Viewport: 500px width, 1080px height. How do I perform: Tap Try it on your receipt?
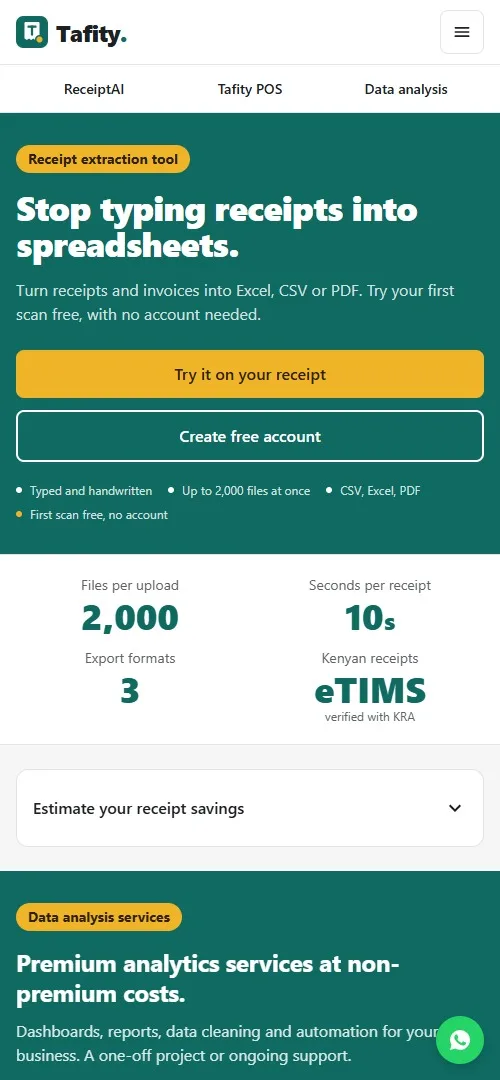pyautogui.click(x=250, y=374)
